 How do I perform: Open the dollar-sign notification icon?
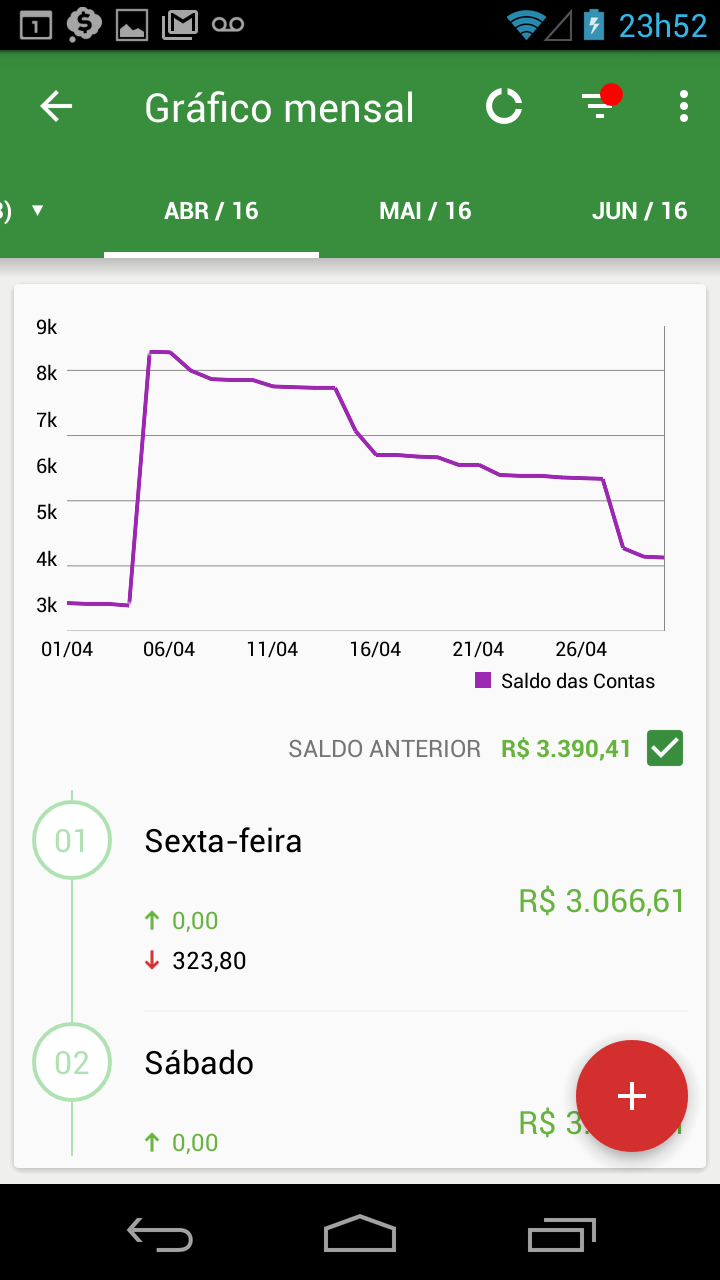click(84, 25)
